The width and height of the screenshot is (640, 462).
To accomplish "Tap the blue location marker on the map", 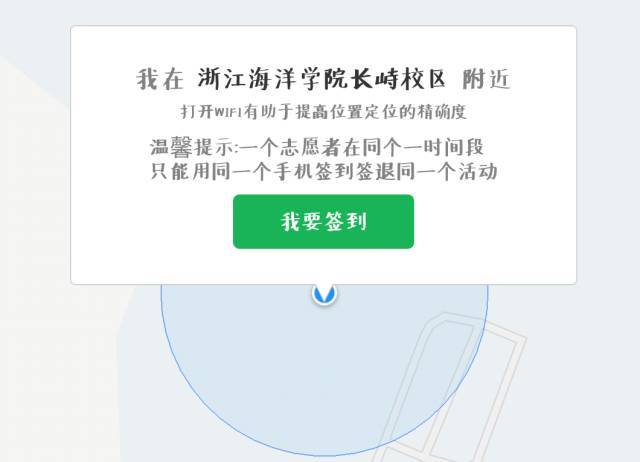I will point(324,293).
